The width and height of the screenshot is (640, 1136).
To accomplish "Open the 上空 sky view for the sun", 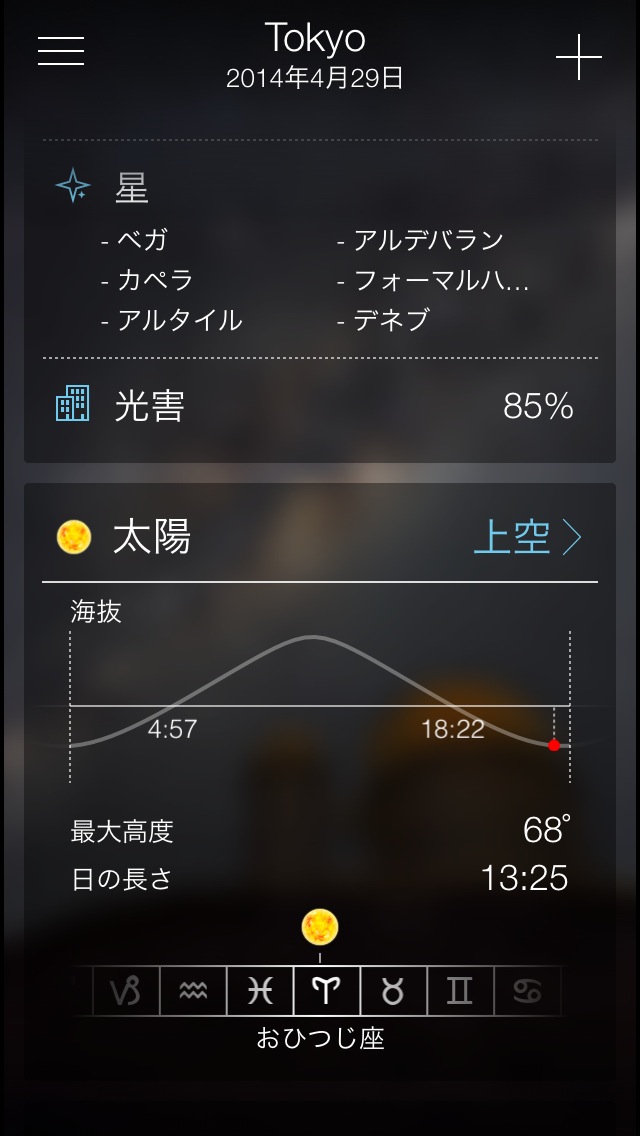I will pyautogui.click(x=526, y=538).
